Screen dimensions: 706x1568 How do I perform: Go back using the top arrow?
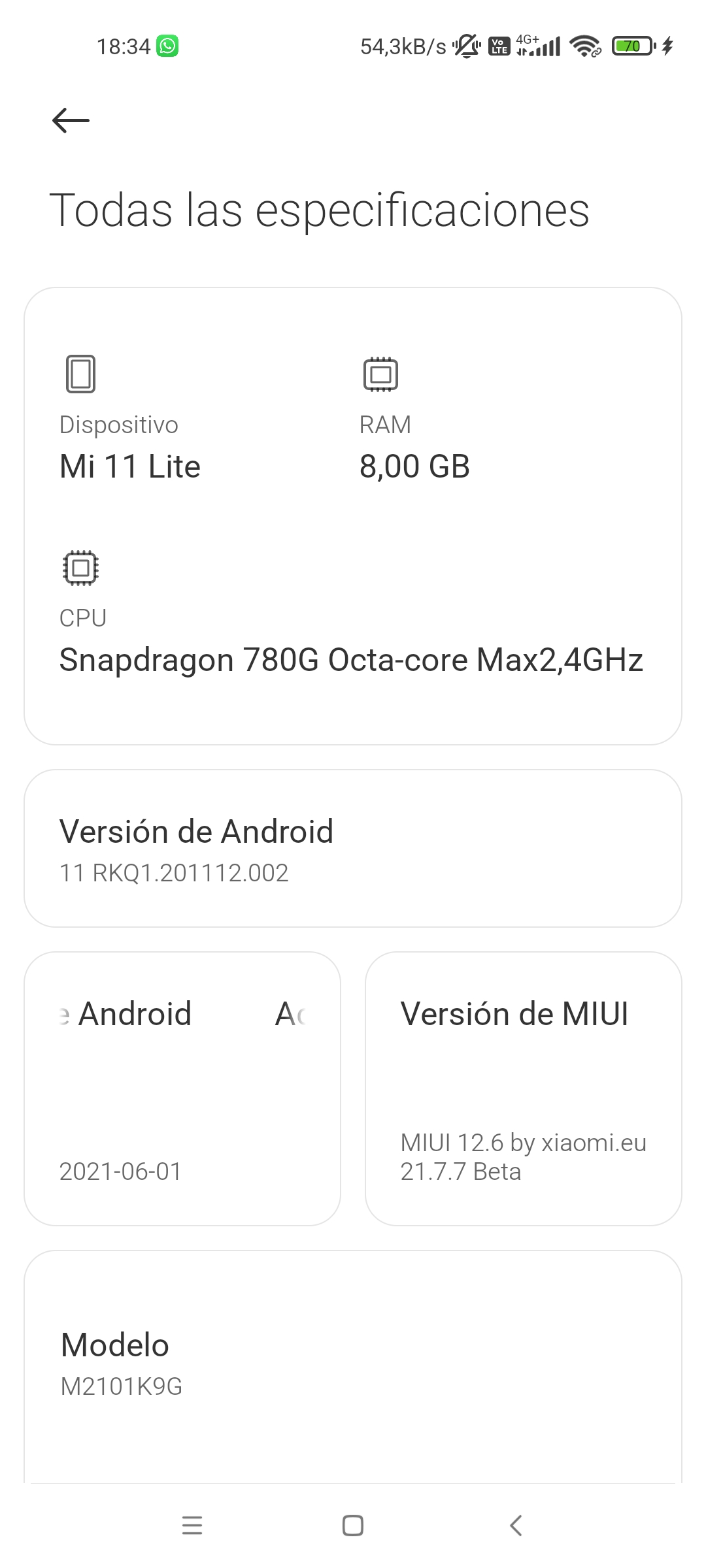(x=71, y=120)
